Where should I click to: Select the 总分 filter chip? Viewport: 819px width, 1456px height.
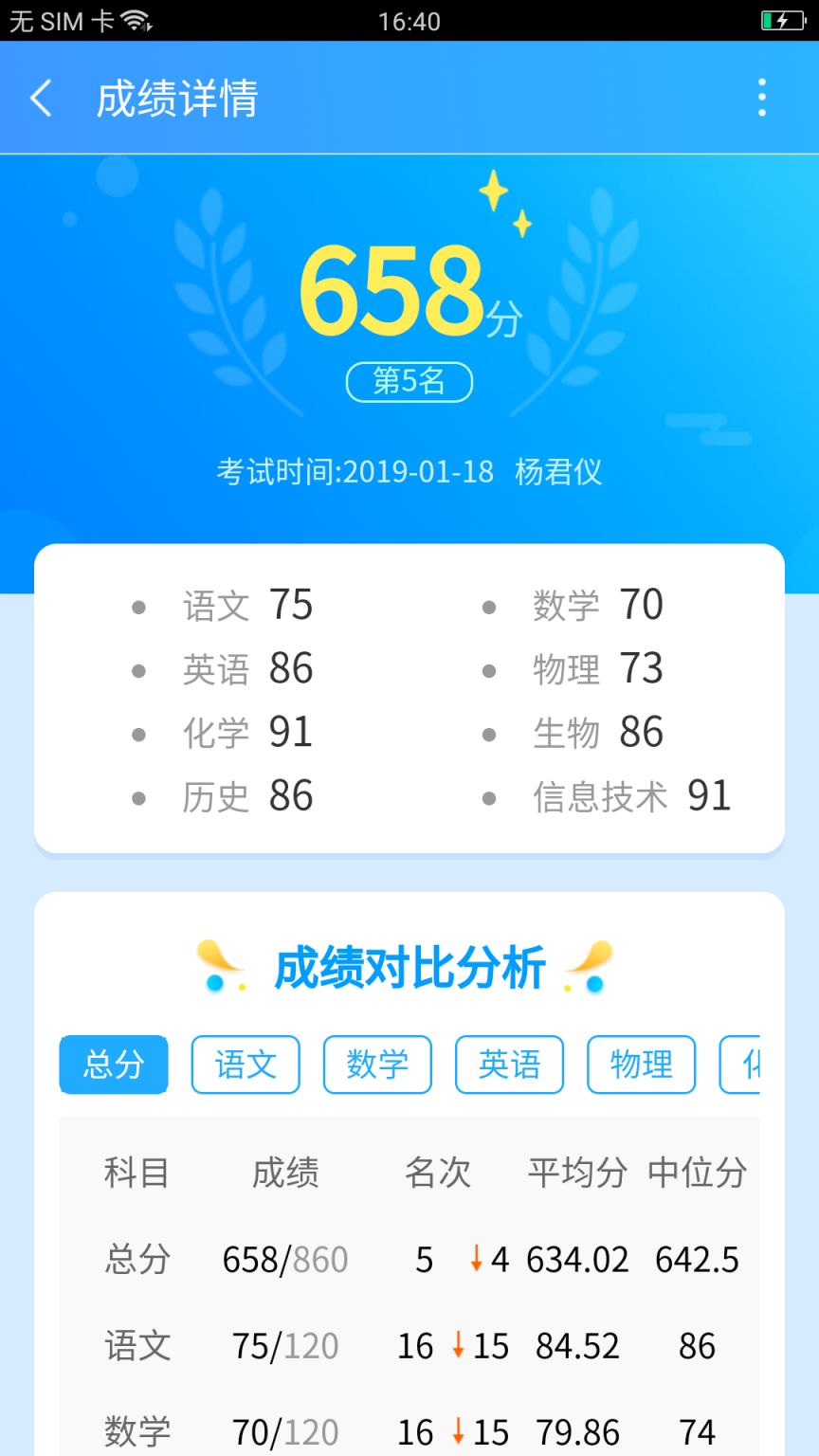click(x=113, y=1065)
